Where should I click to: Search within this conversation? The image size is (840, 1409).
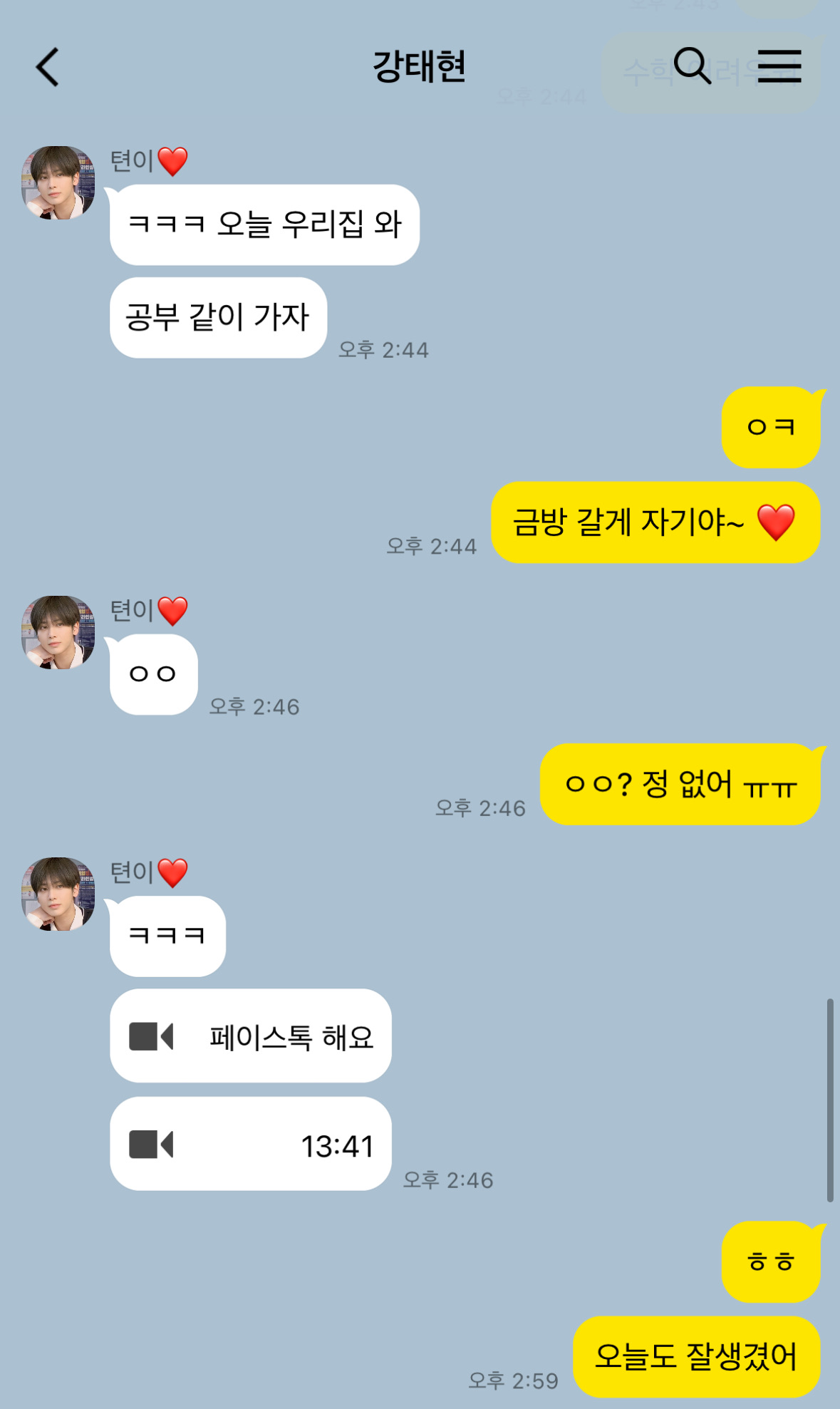(x=692, y=66)
